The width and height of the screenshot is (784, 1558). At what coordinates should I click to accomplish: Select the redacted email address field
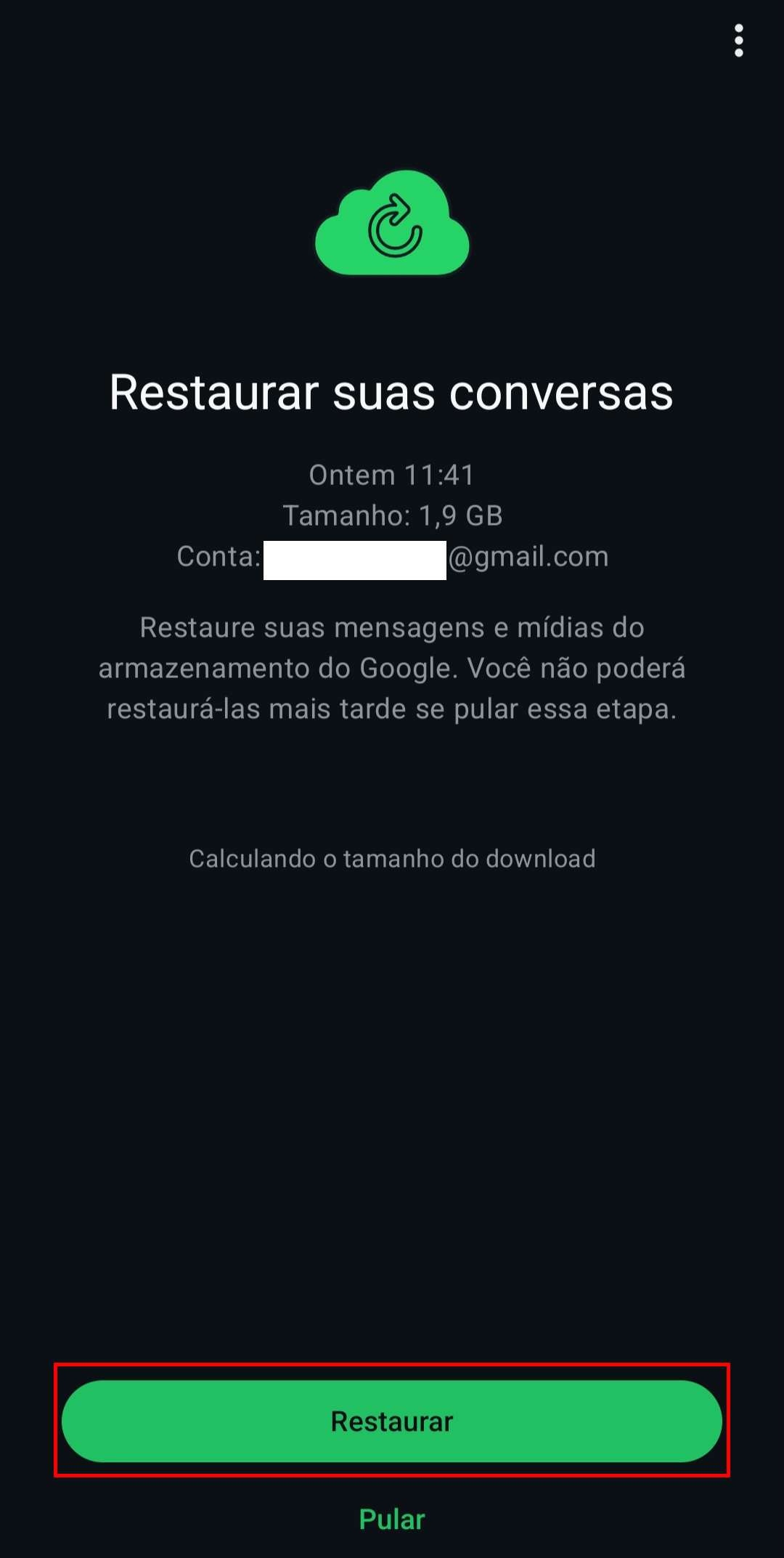point(354,556)
